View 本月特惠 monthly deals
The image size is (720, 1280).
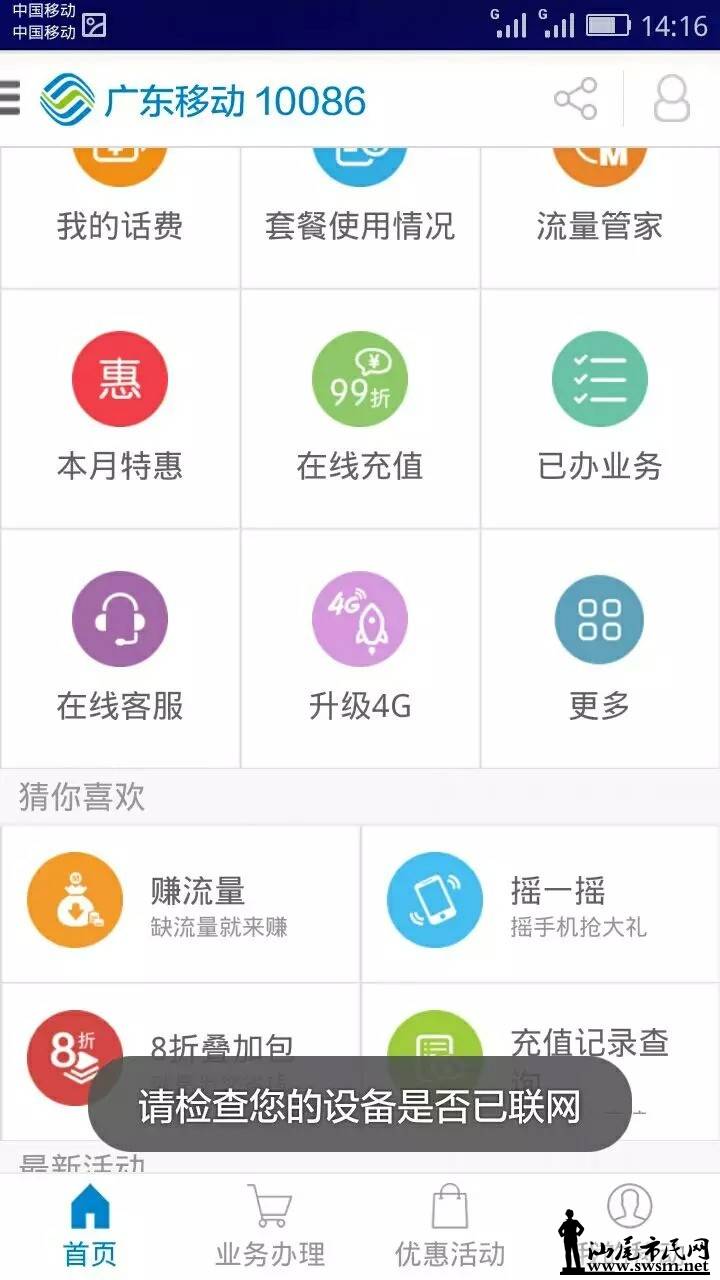120,408
